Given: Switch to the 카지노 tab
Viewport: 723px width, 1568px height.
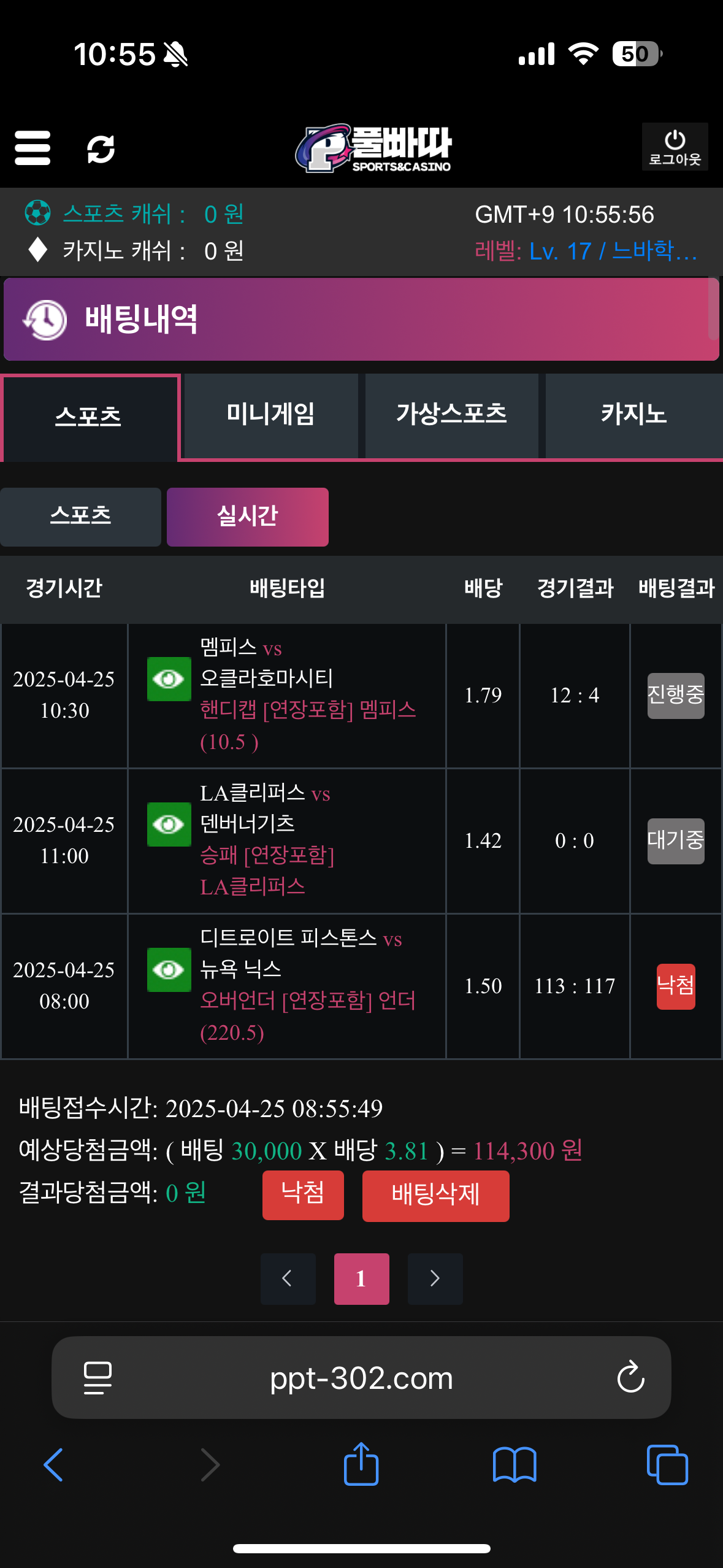Looking at the screenshot, I should pyautogui.click(x=633, y=415).
